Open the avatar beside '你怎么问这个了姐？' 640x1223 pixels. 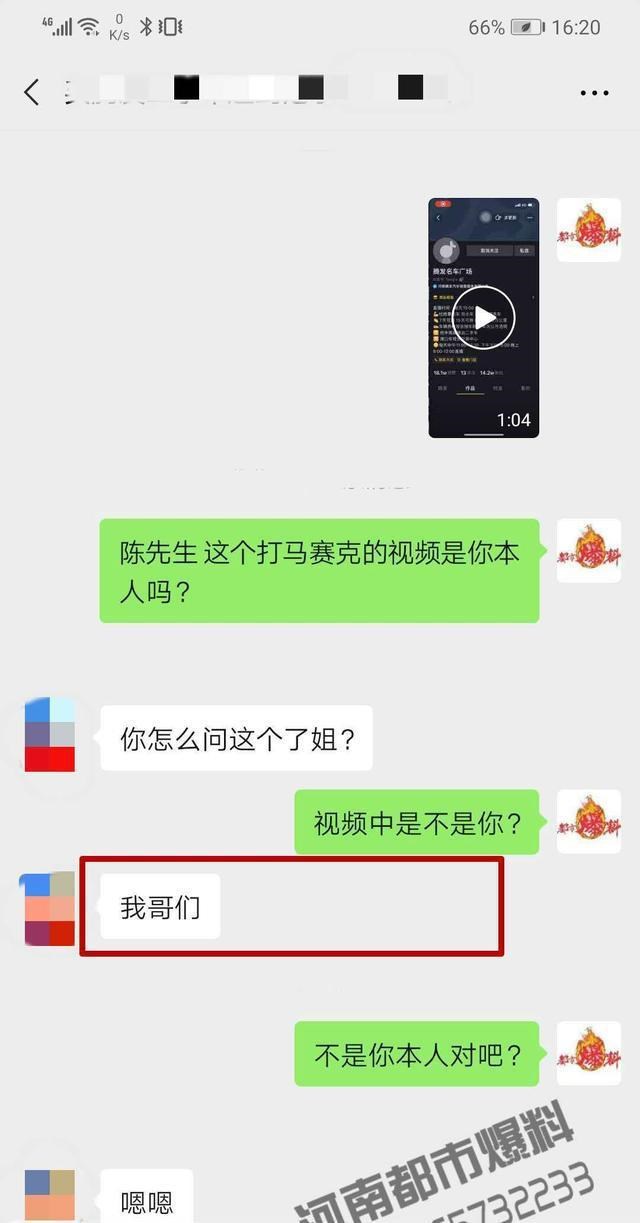click(x=49, y=734)
